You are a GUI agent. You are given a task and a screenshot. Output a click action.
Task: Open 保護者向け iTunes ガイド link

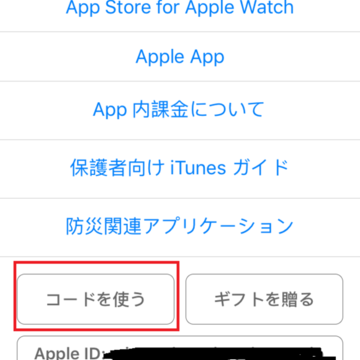(x=179, y=168)
